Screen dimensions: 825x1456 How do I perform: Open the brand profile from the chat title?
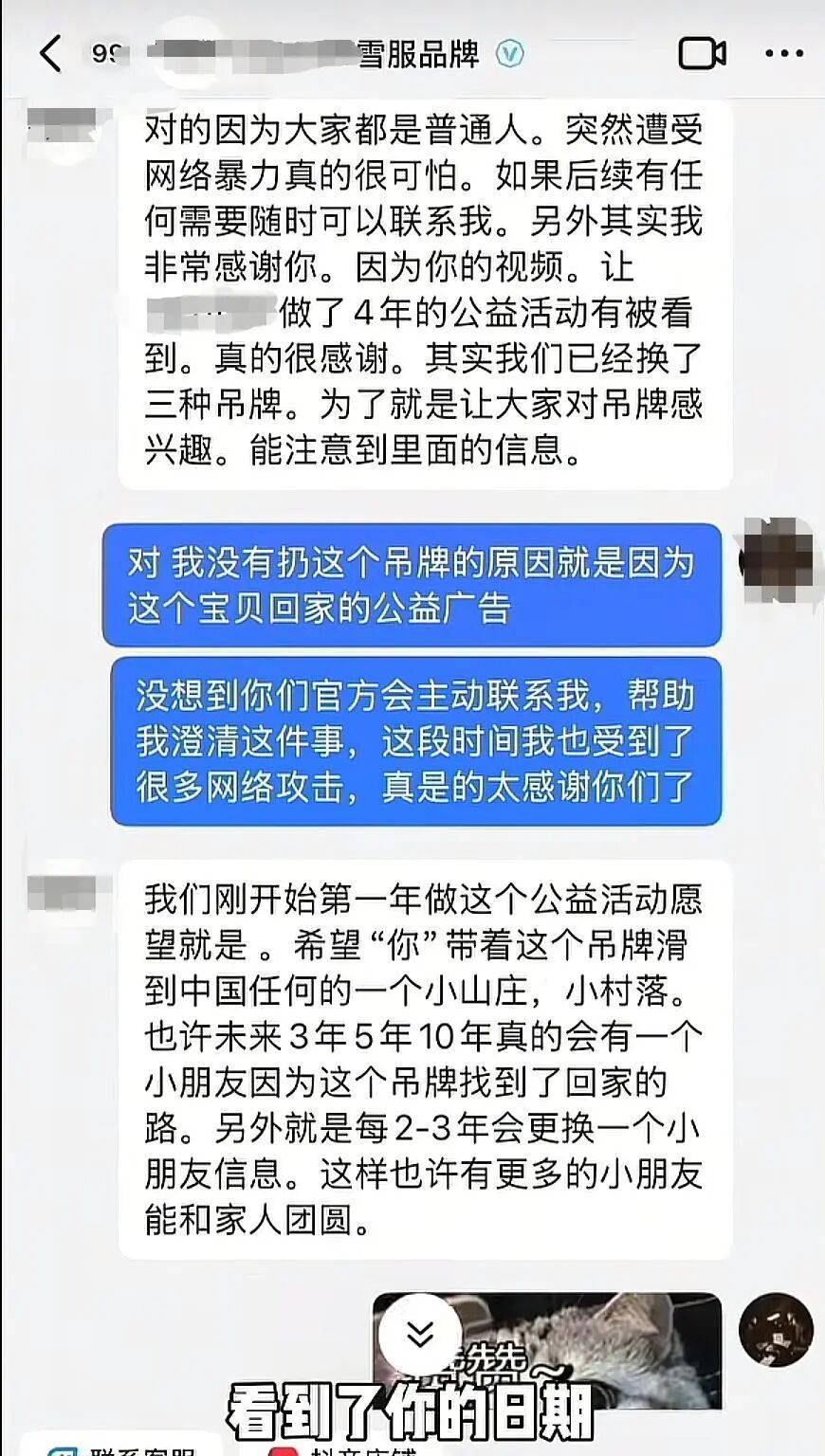point(417,54)
